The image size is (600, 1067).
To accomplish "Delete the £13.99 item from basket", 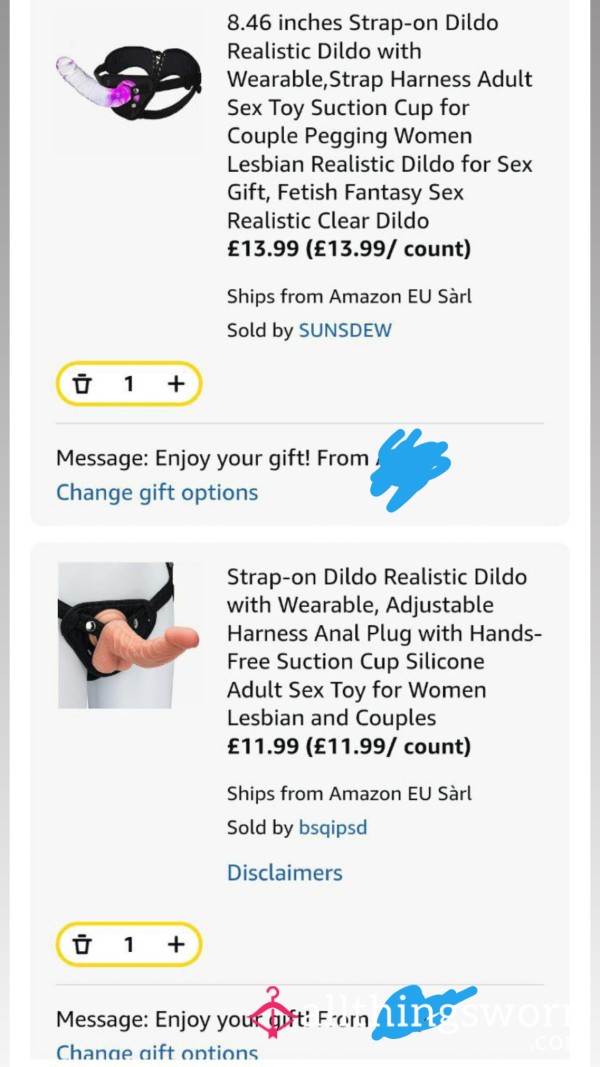I will [82, 384].
